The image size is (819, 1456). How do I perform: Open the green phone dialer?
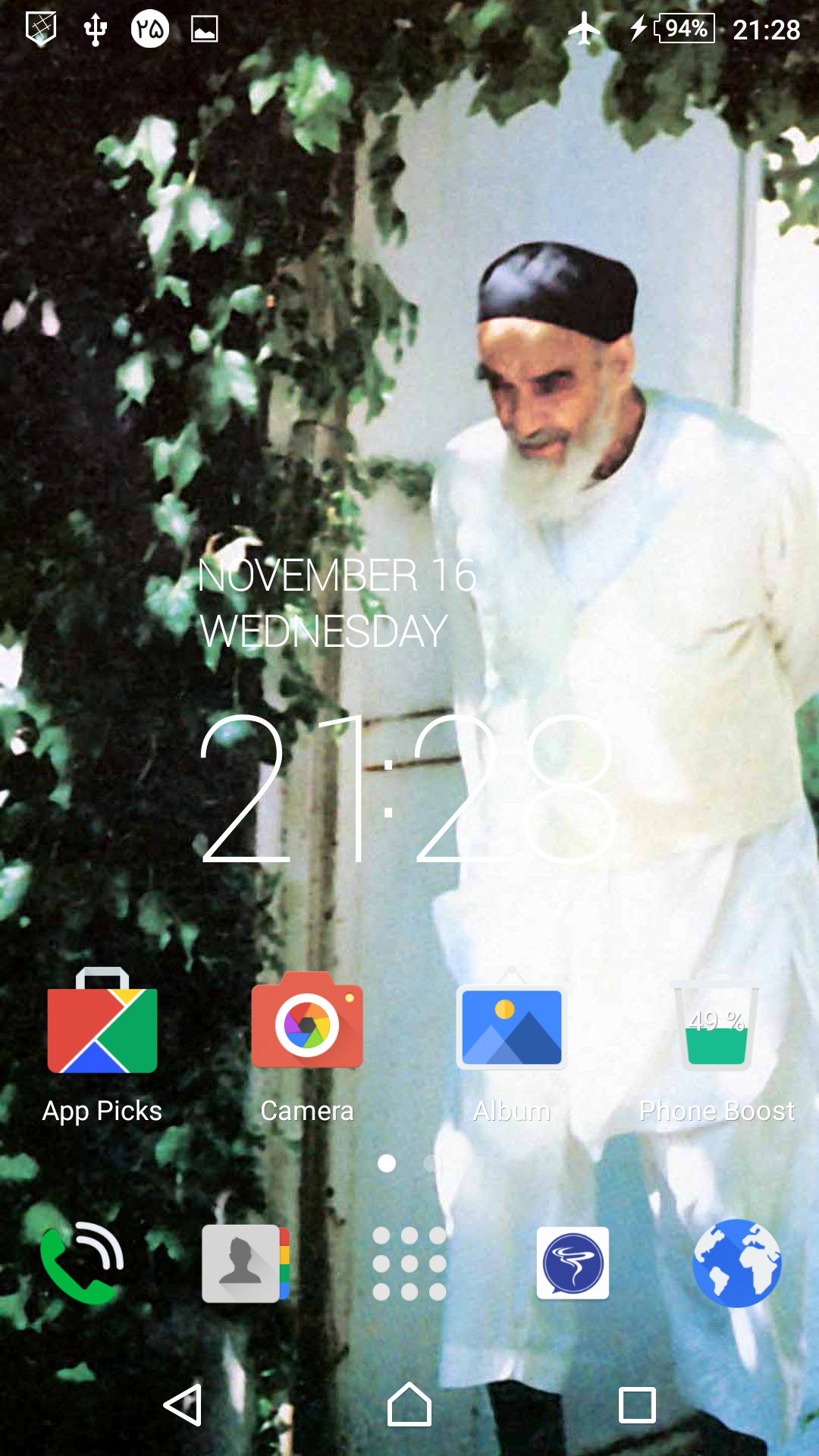(82, 1263)
